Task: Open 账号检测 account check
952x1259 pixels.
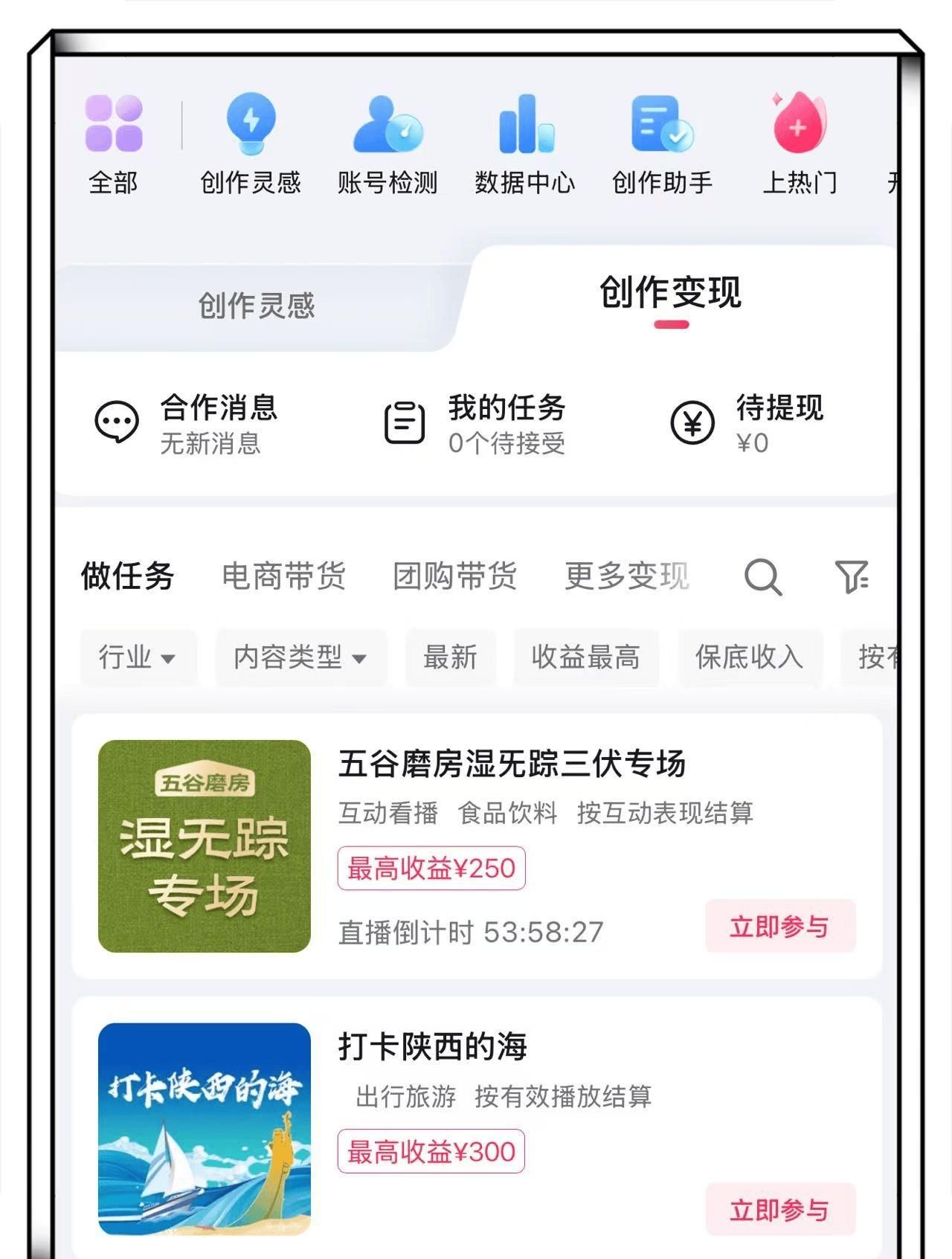Action: 387,143
